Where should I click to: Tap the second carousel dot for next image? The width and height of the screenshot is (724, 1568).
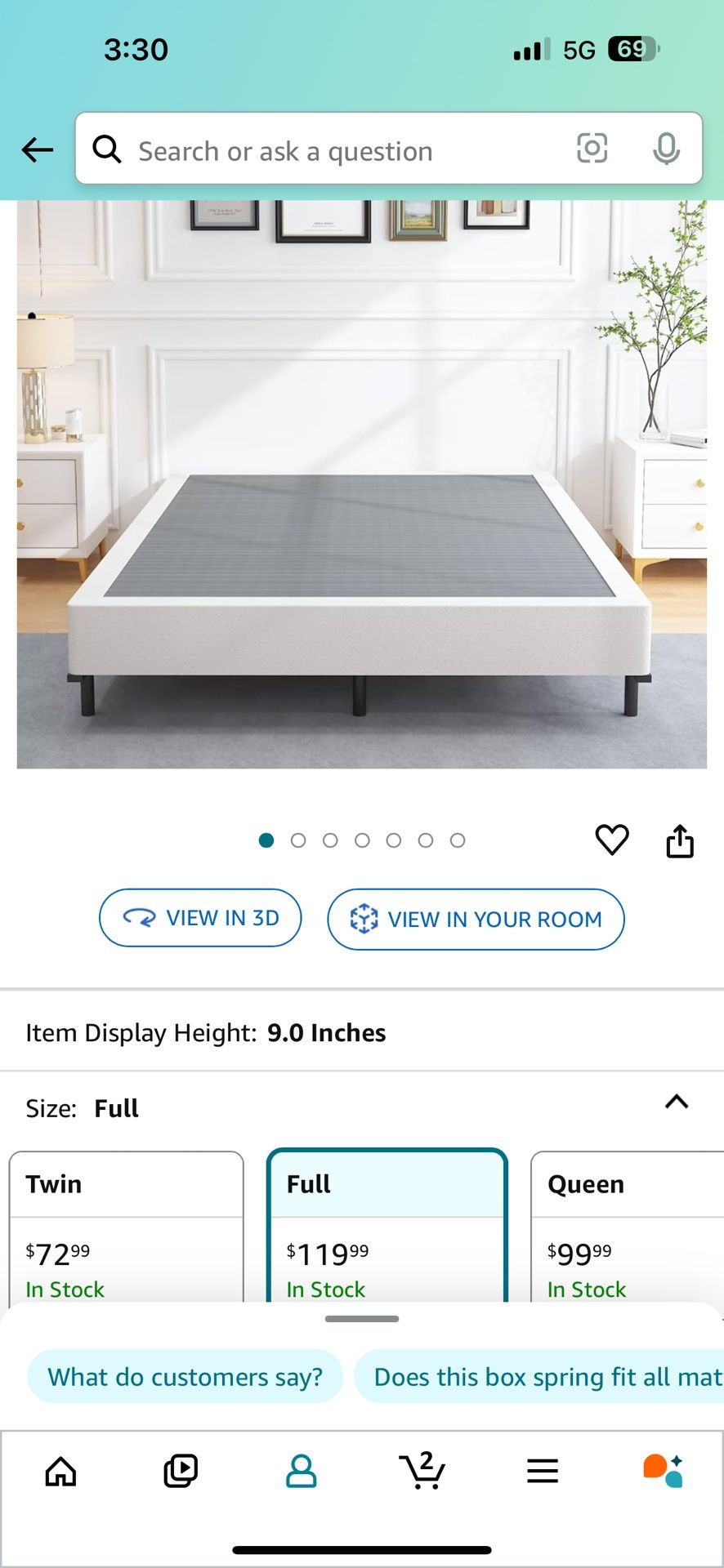(298, 840)
